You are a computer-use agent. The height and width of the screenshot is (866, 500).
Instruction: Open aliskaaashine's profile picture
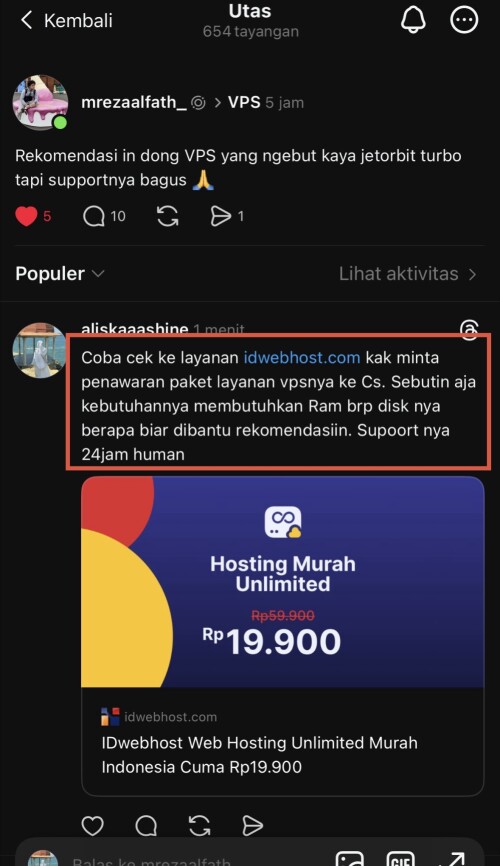[x=39, y=350]
